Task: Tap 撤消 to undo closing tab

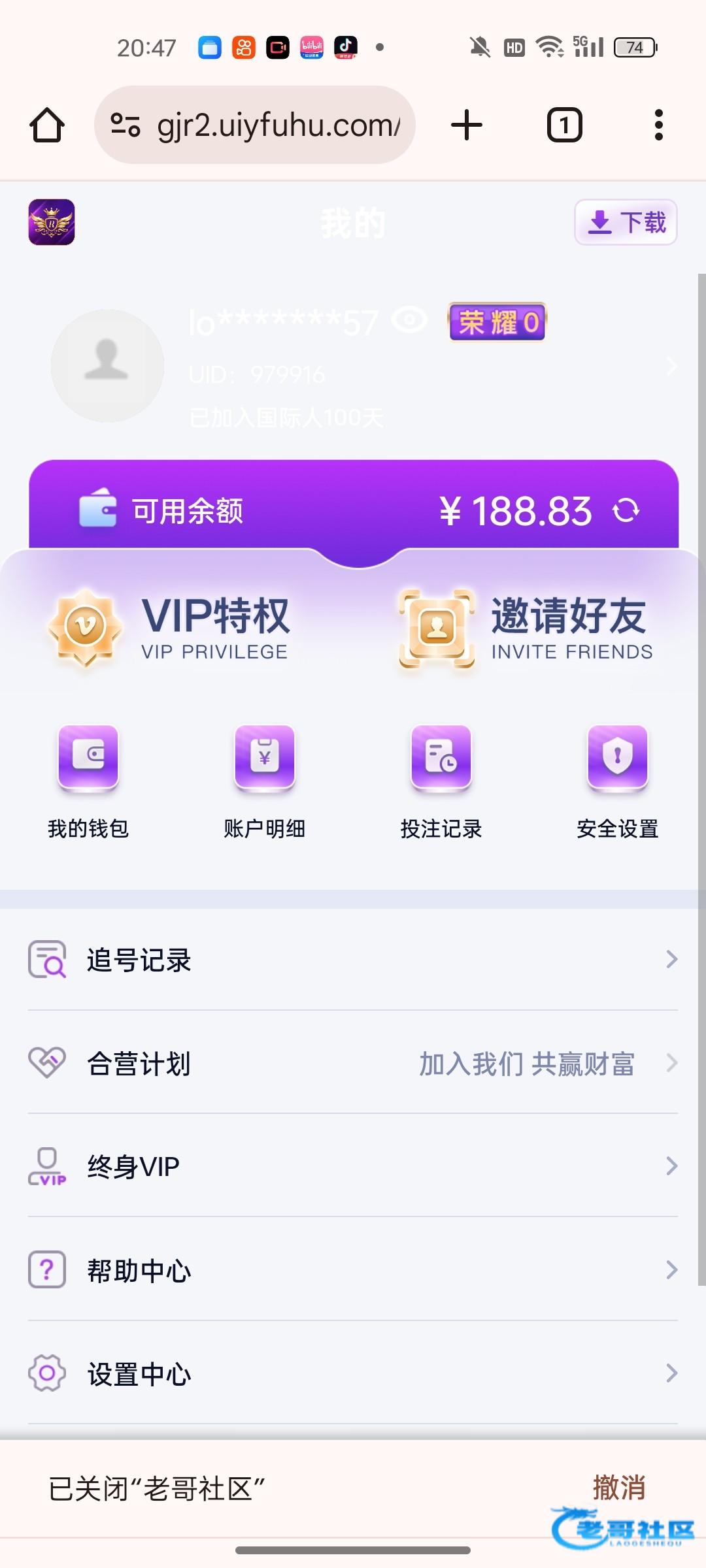Action: click(618, 1488)
